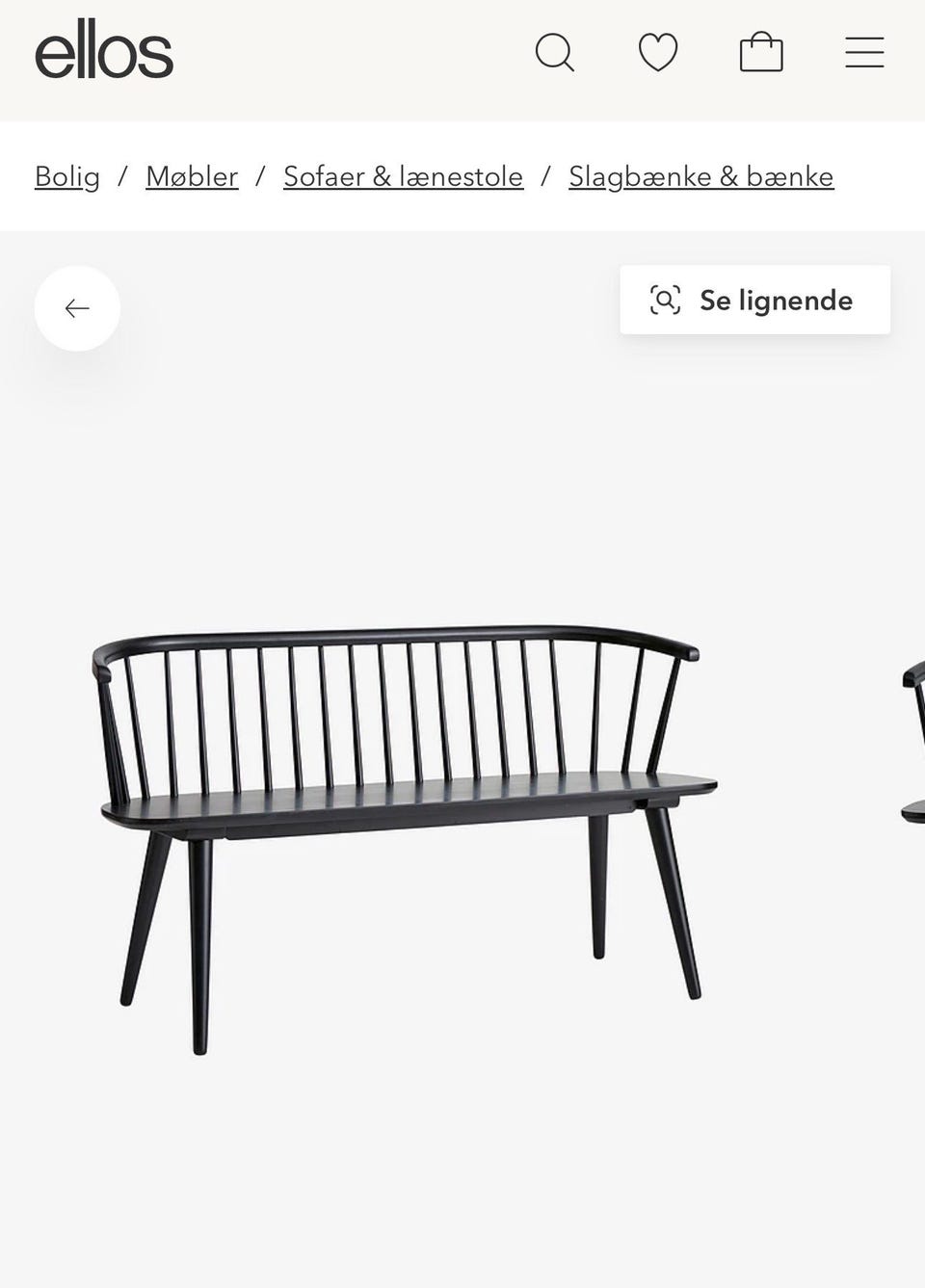Screen dimensions: 925x1288
Task: Open the shopping bag icon
Action: 761,52
